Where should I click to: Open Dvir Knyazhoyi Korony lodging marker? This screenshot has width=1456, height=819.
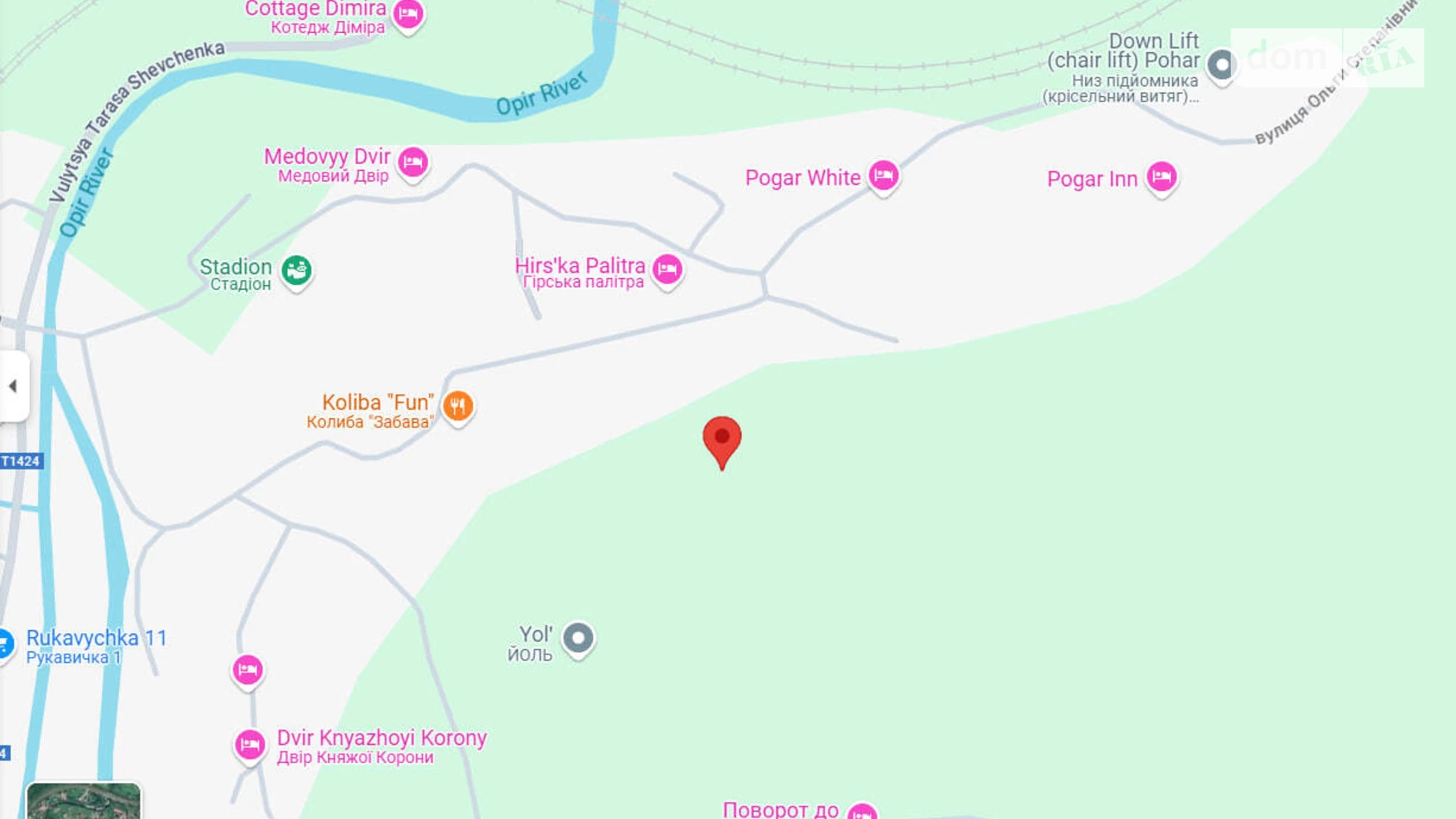pos(249,744)
